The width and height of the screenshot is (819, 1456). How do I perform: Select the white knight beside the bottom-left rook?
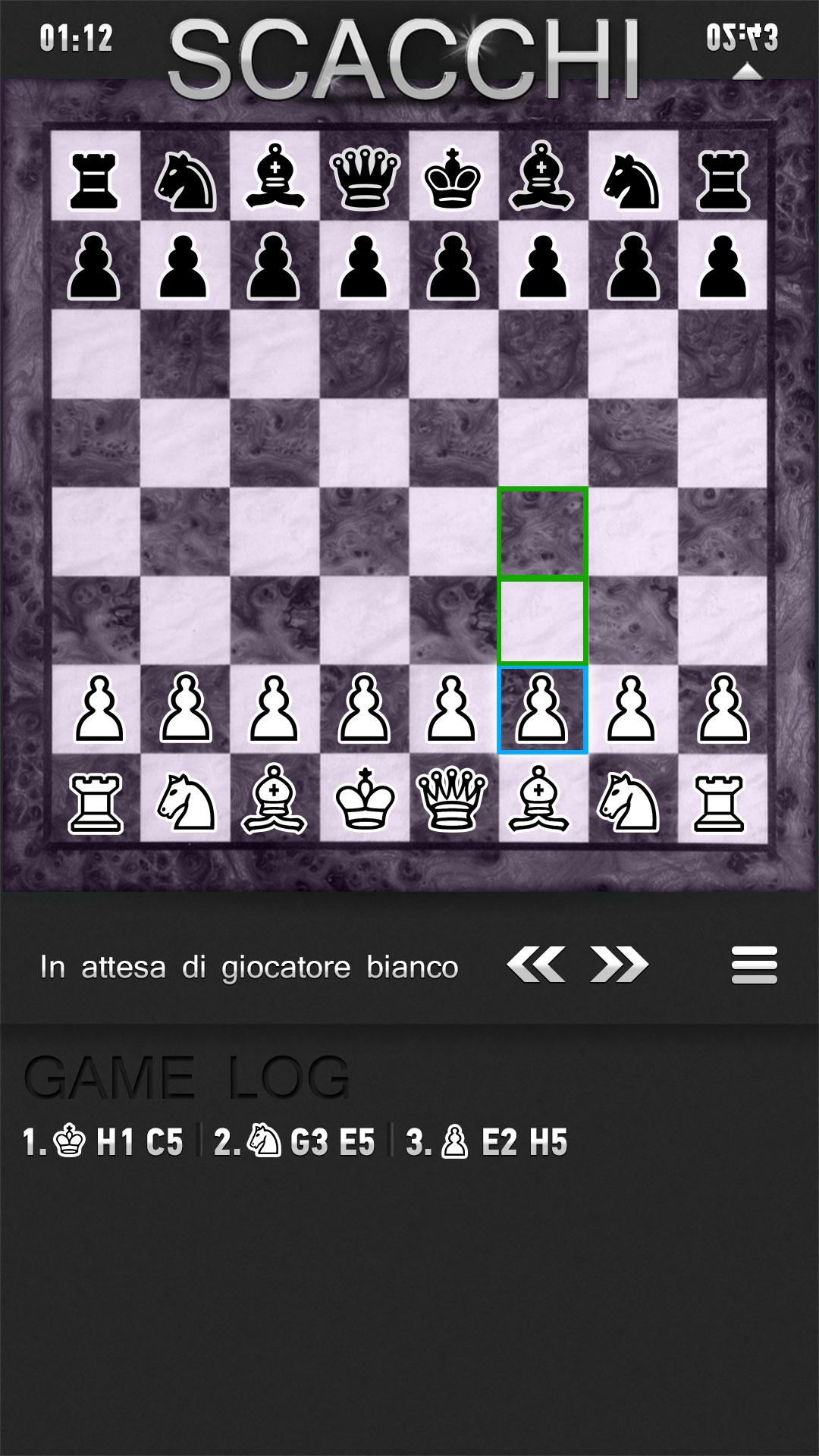pyautogui.click(x=186, y=799)
